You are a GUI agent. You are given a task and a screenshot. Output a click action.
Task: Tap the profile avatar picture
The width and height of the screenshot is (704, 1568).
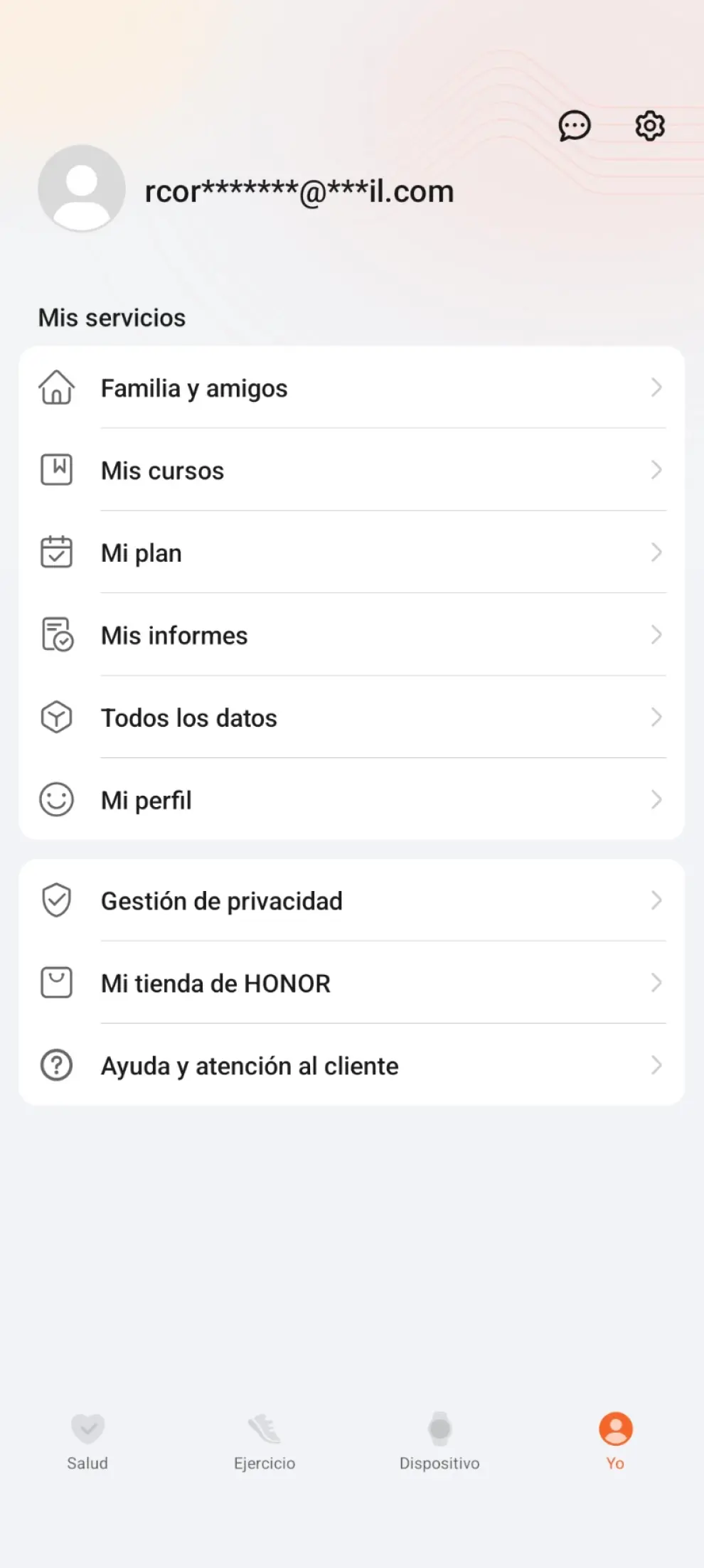pyautogui.click(x=82, y=188)
